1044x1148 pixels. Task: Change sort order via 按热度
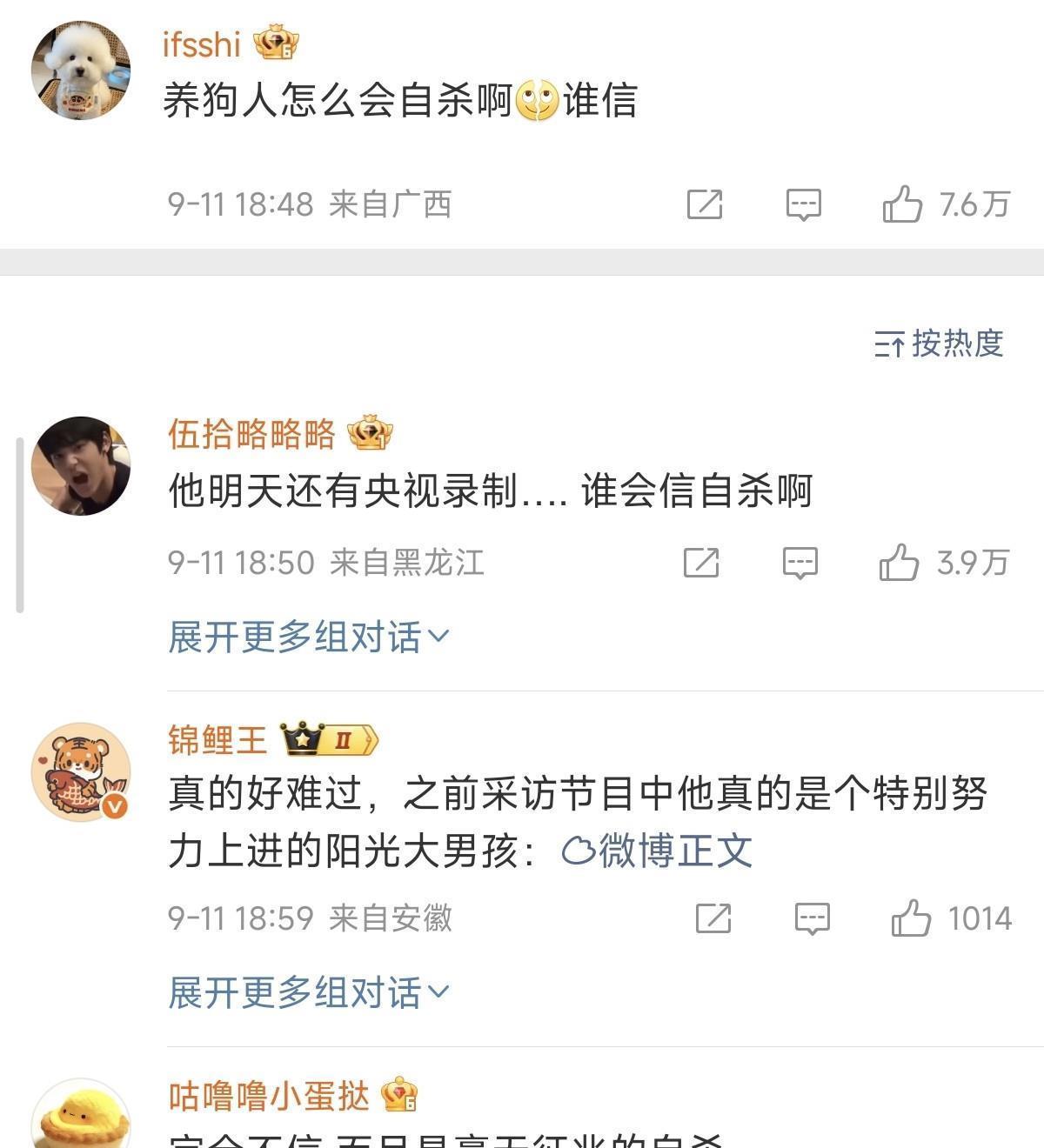coord(939,344)
